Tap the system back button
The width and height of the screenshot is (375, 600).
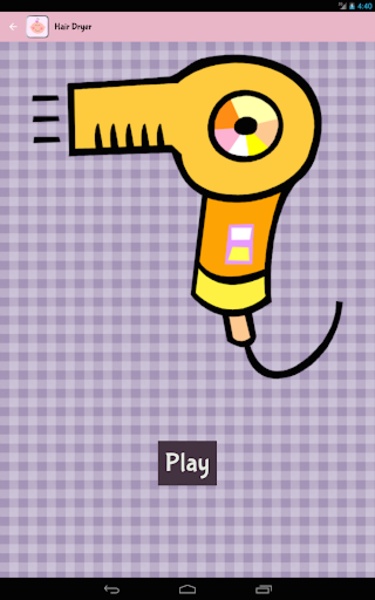pos(112,589)
